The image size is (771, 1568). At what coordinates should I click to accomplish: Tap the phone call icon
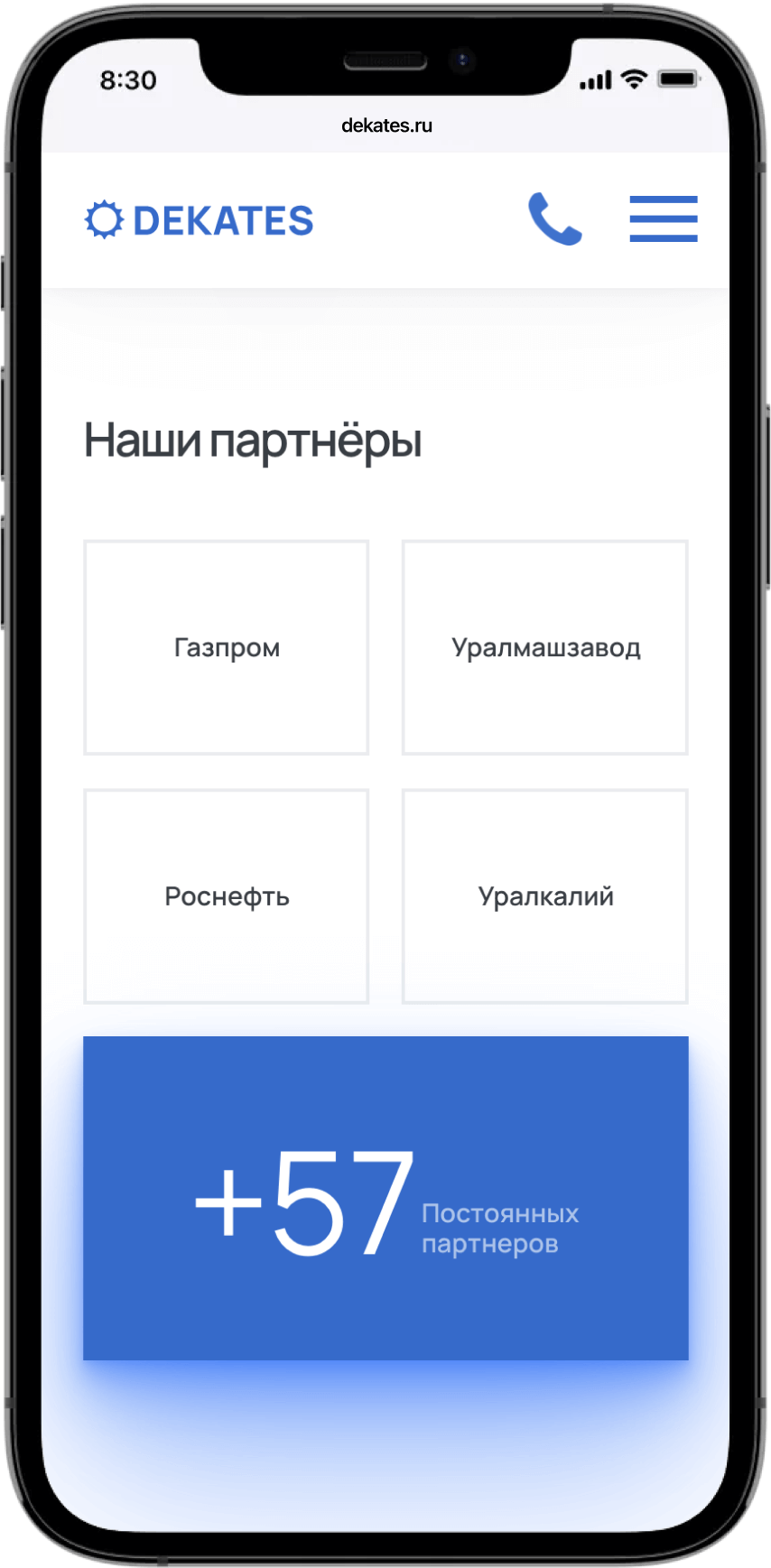[x=554, y=219]
